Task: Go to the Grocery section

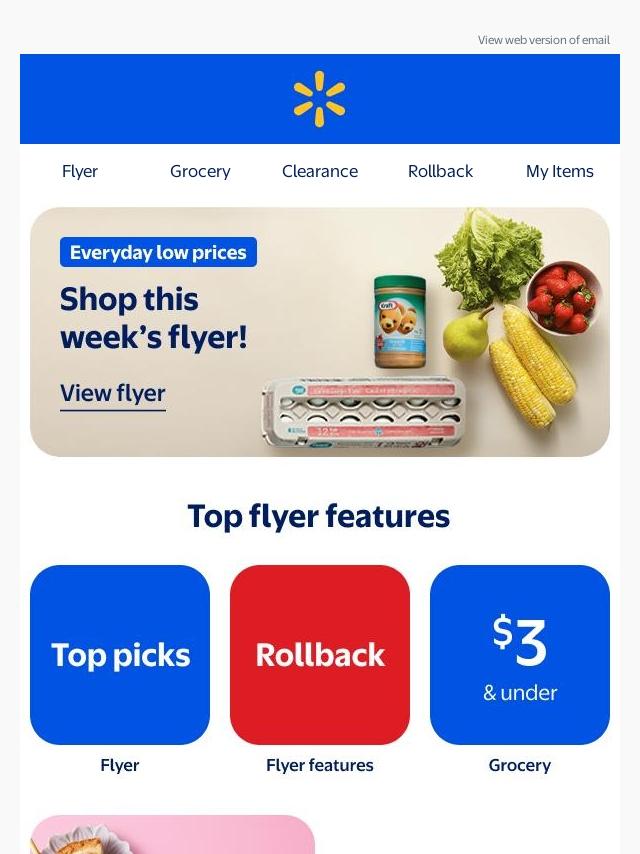Action: pyautogui.click(x=200, y=171)
